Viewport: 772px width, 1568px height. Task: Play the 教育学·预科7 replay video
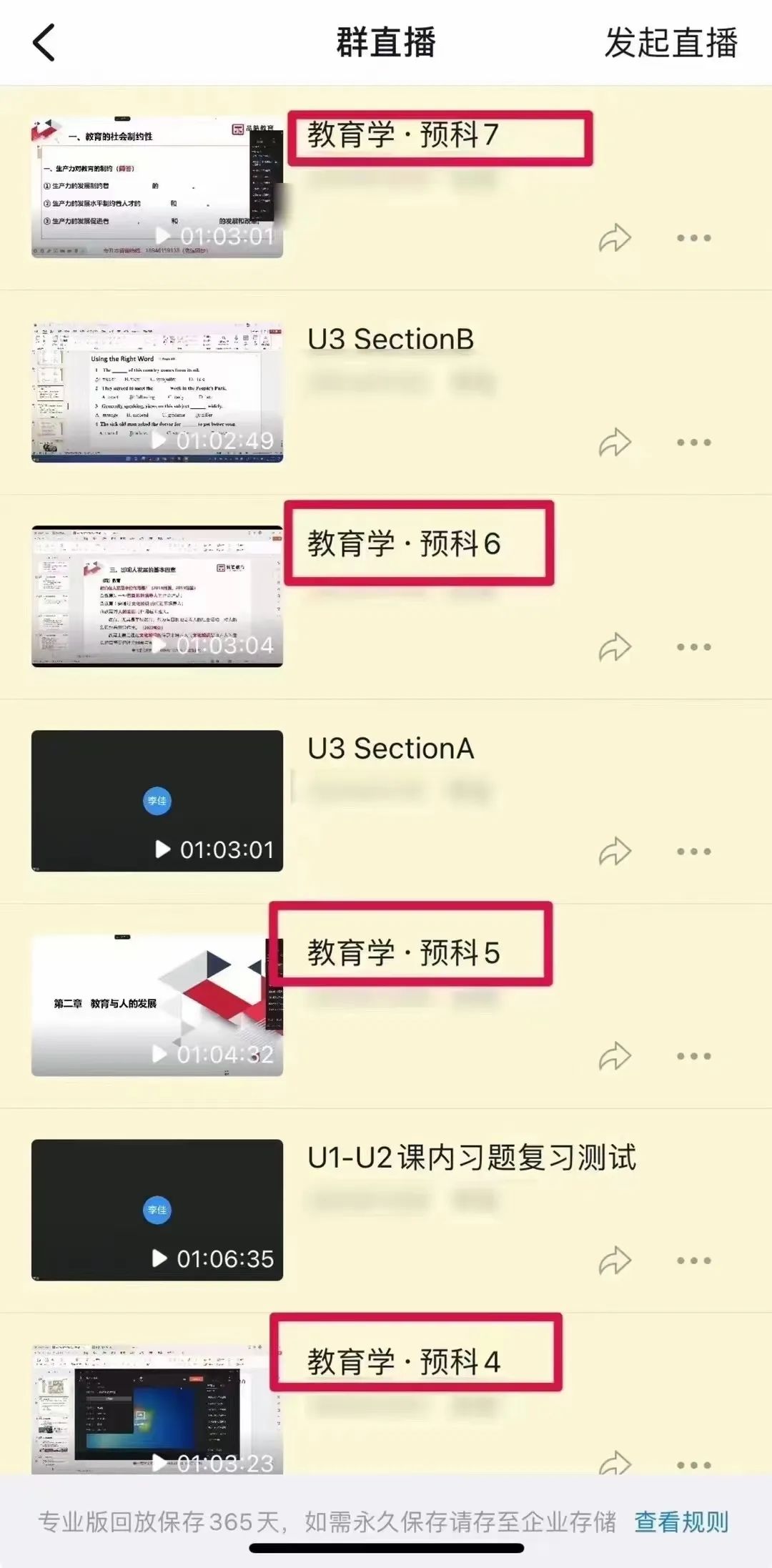click(x=157, y=187)
